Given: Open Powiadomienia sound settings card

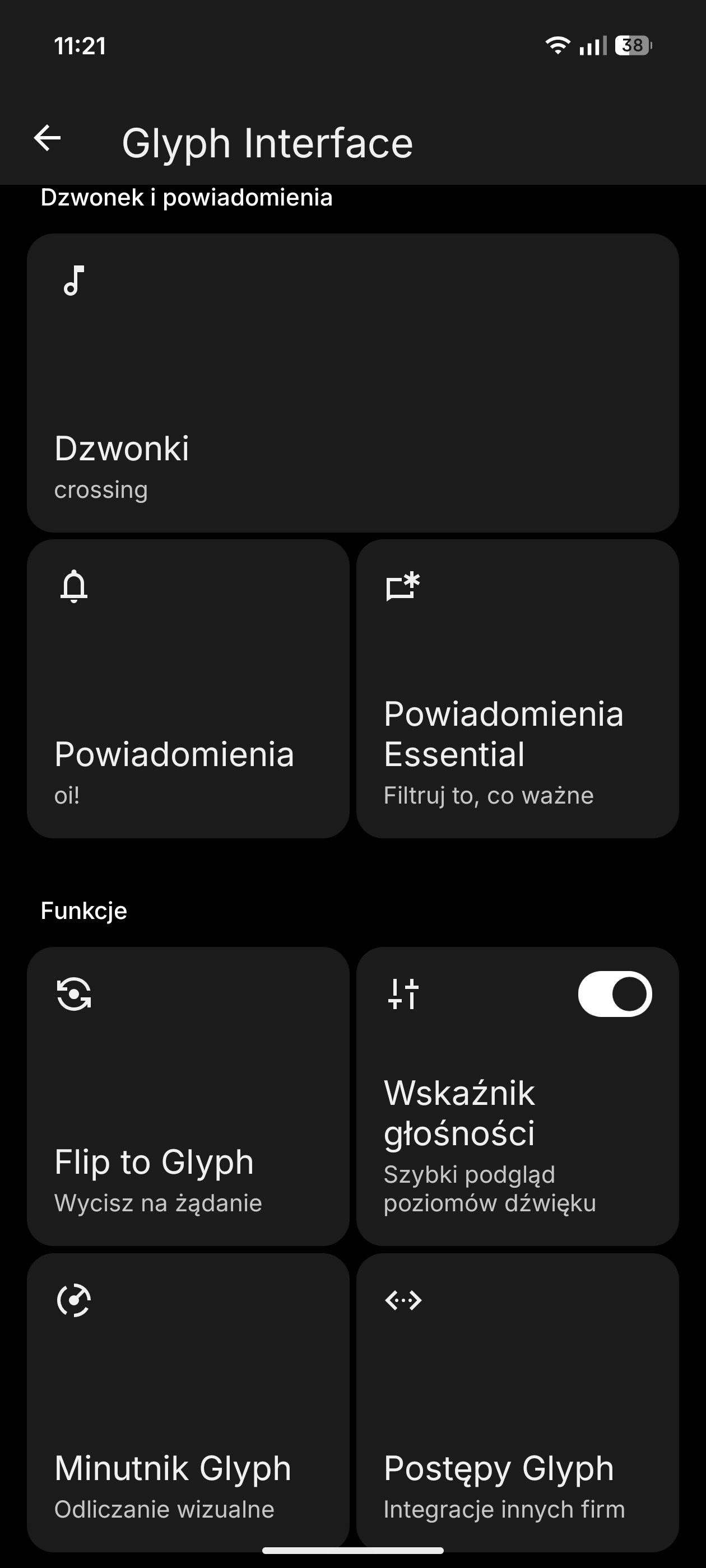Looking at the screenshot, I should coord(188,688).
